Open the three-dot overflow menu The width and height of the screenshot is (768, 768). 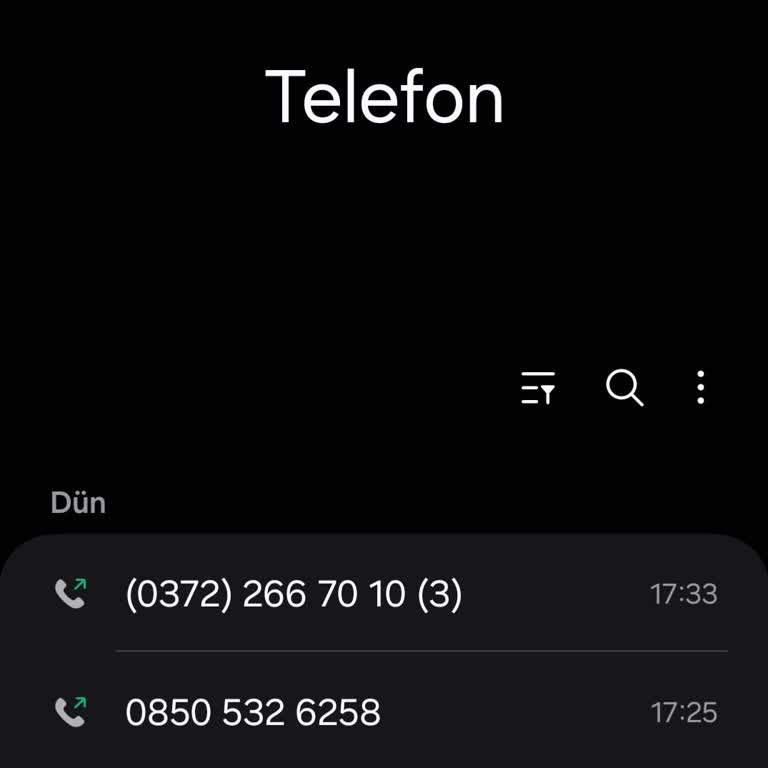(x=701, y=387)
